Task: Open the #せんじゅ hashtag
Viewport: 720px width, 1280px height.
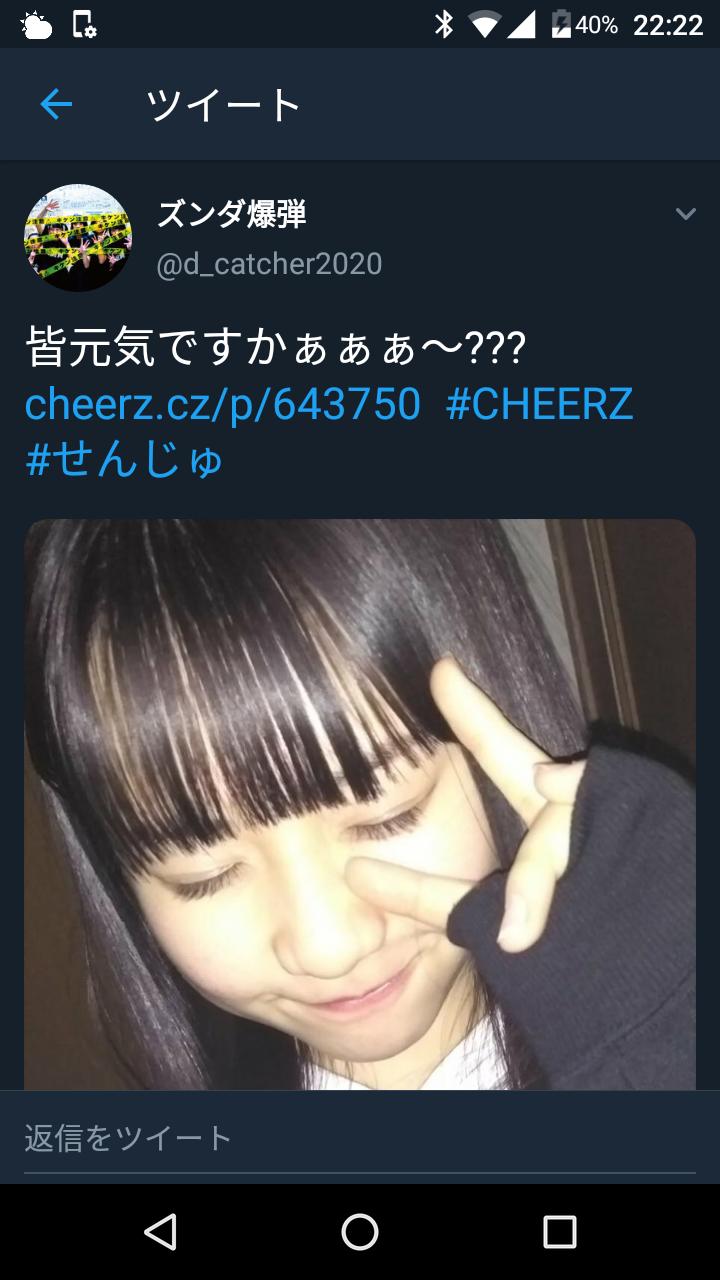Action: coord(125,458)
